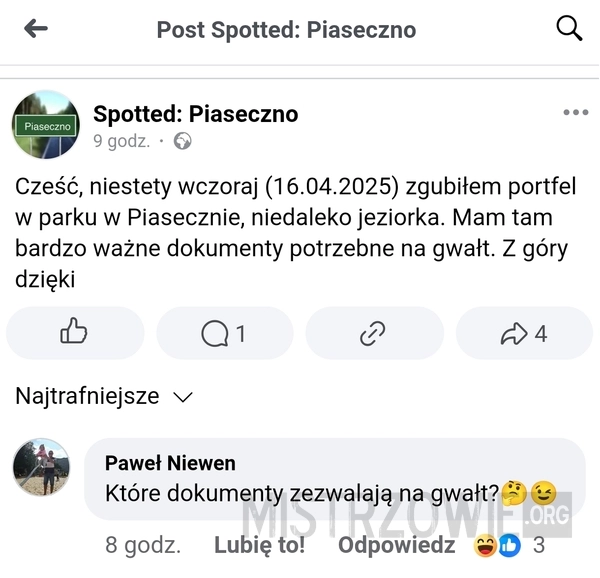Copy the link to this post
The width and height of the screenshot is (600, 578).
[373, 333]
